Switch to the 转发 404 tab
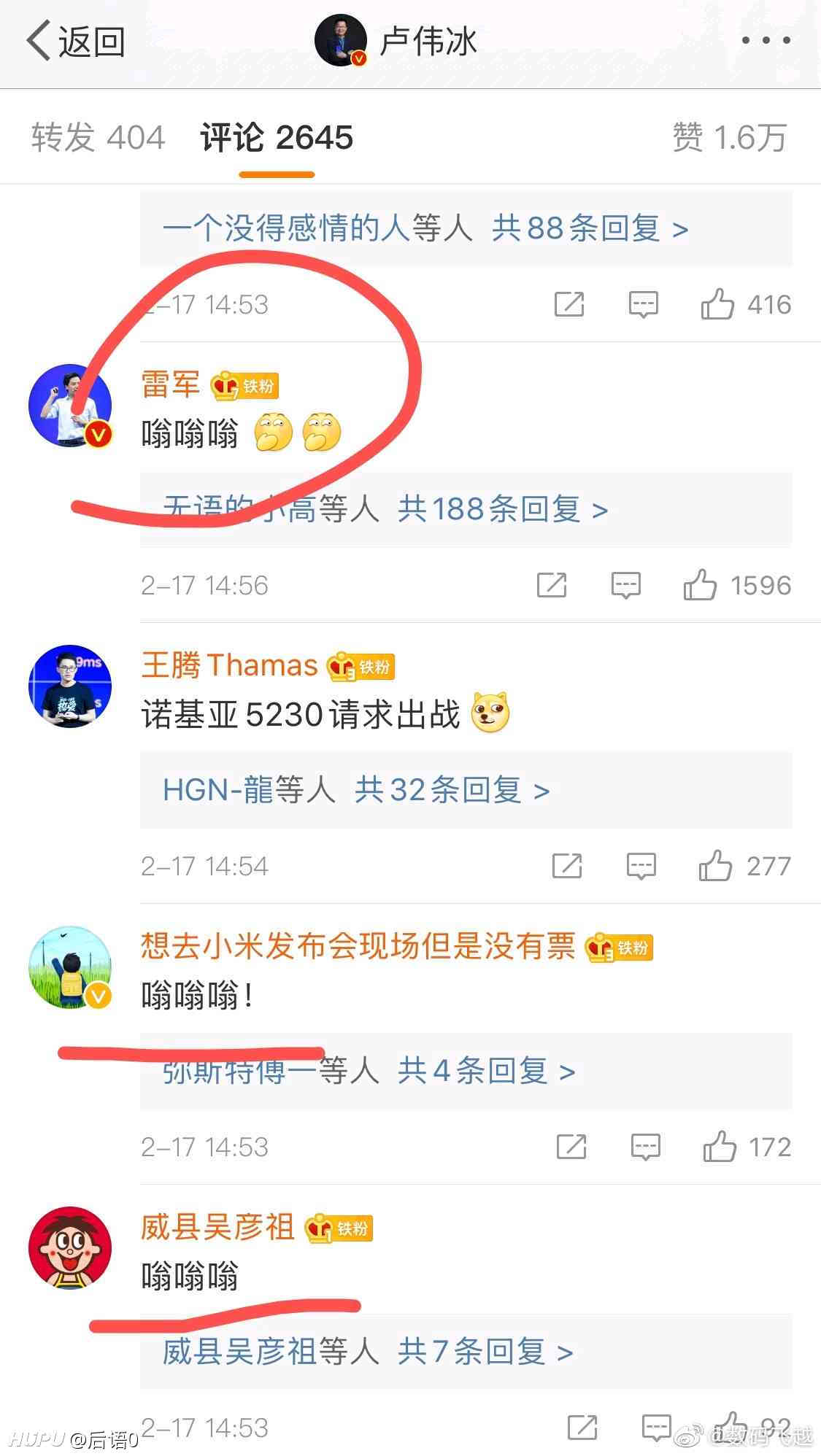 pyautogui.click(x=99, y=137)
